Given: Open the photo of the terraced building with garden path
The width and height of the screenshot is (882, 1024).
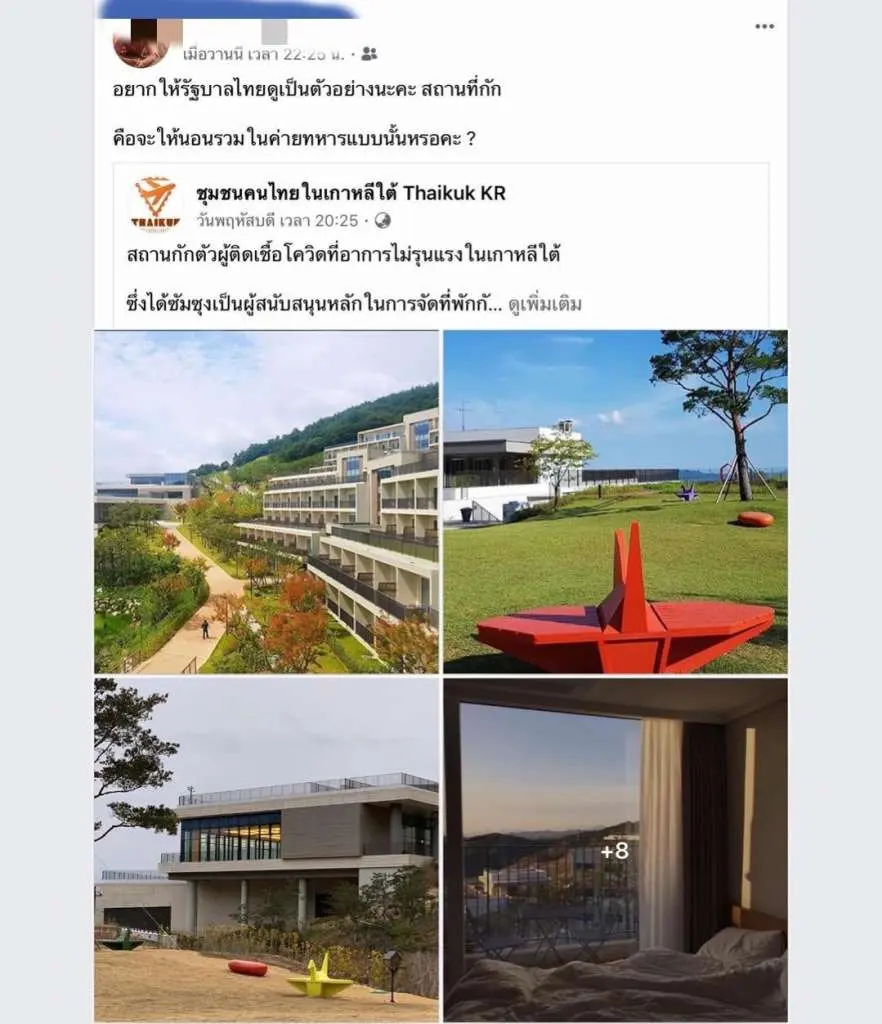Looking at the screenshot, I should pyautogui.click(x=266, y=501).
